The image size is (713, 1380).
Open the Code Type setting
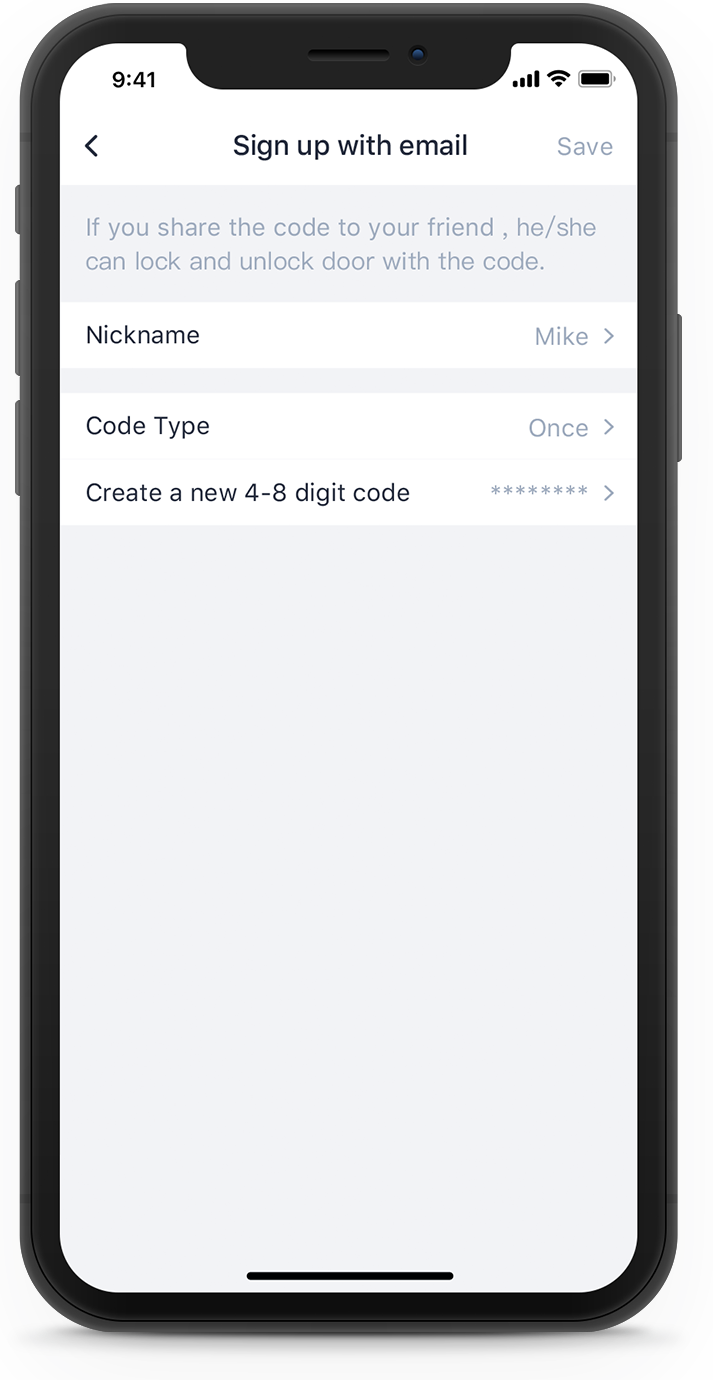coord(348,427)
